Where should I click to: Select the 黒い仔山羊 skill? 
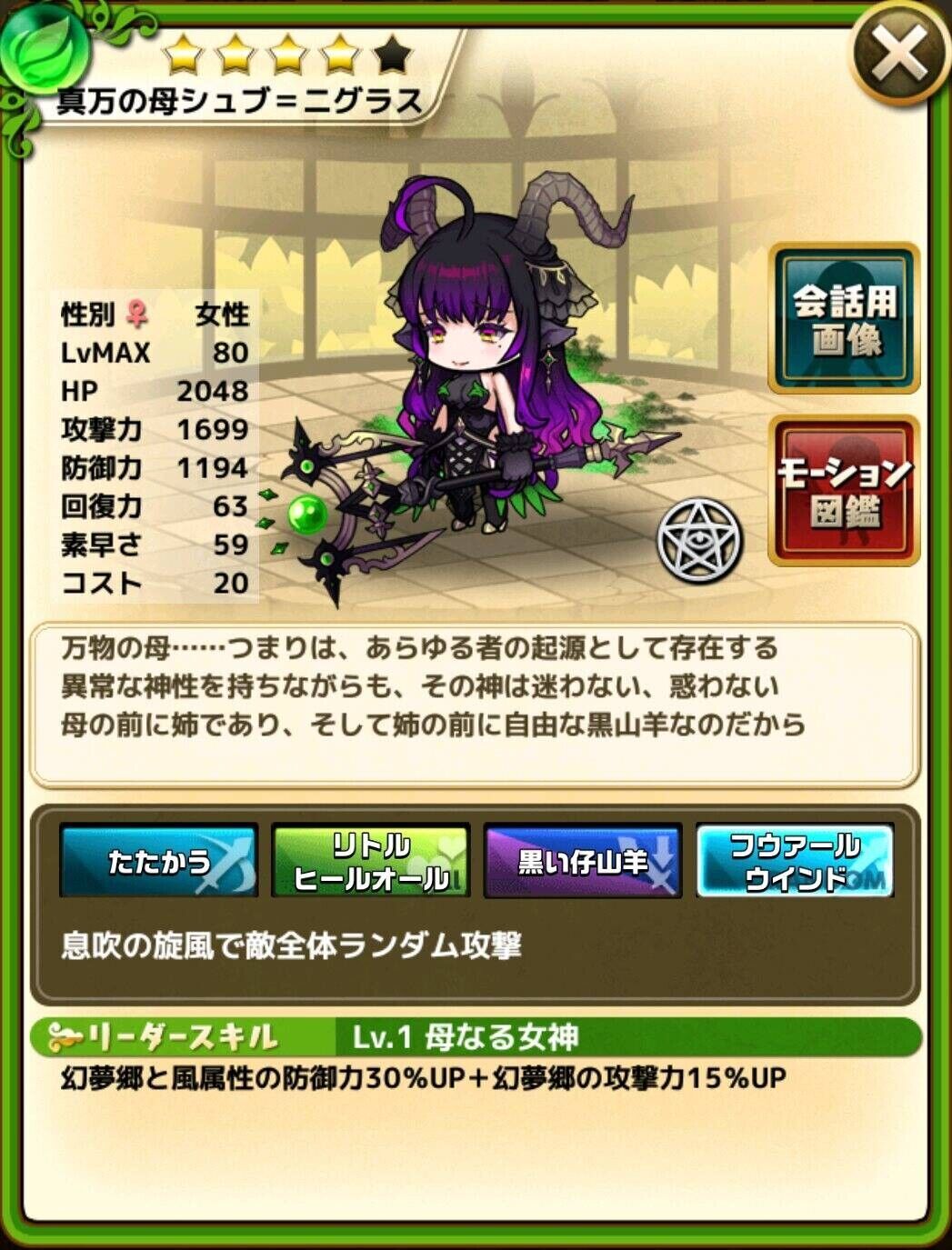pos(583,860)
